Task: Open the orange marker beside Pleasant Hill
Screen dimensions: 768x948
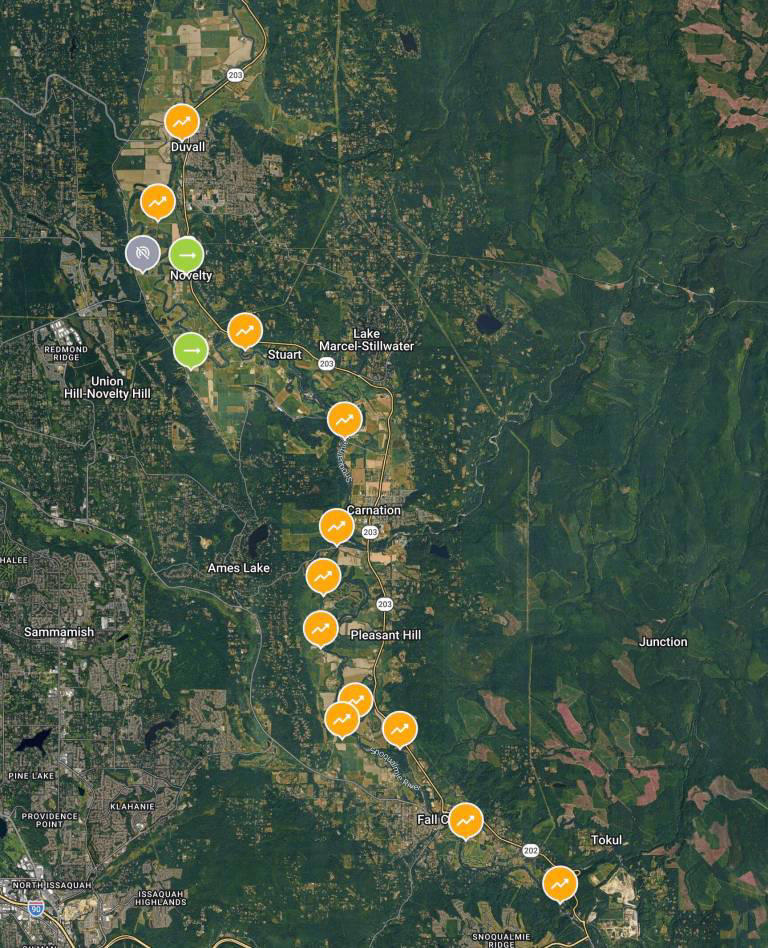Action: pos(320,628)
